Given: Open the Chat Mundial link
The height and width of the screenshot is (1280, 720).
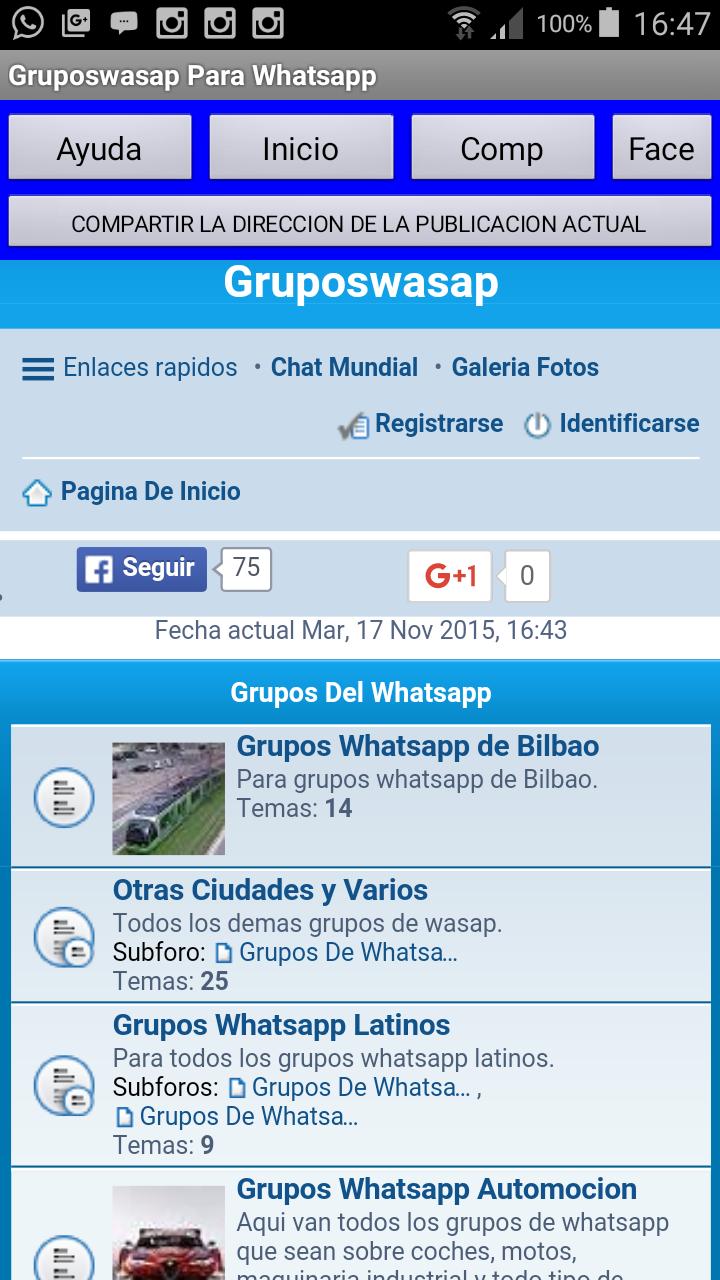Looking at the screenshot, I should tap(344, 367).
